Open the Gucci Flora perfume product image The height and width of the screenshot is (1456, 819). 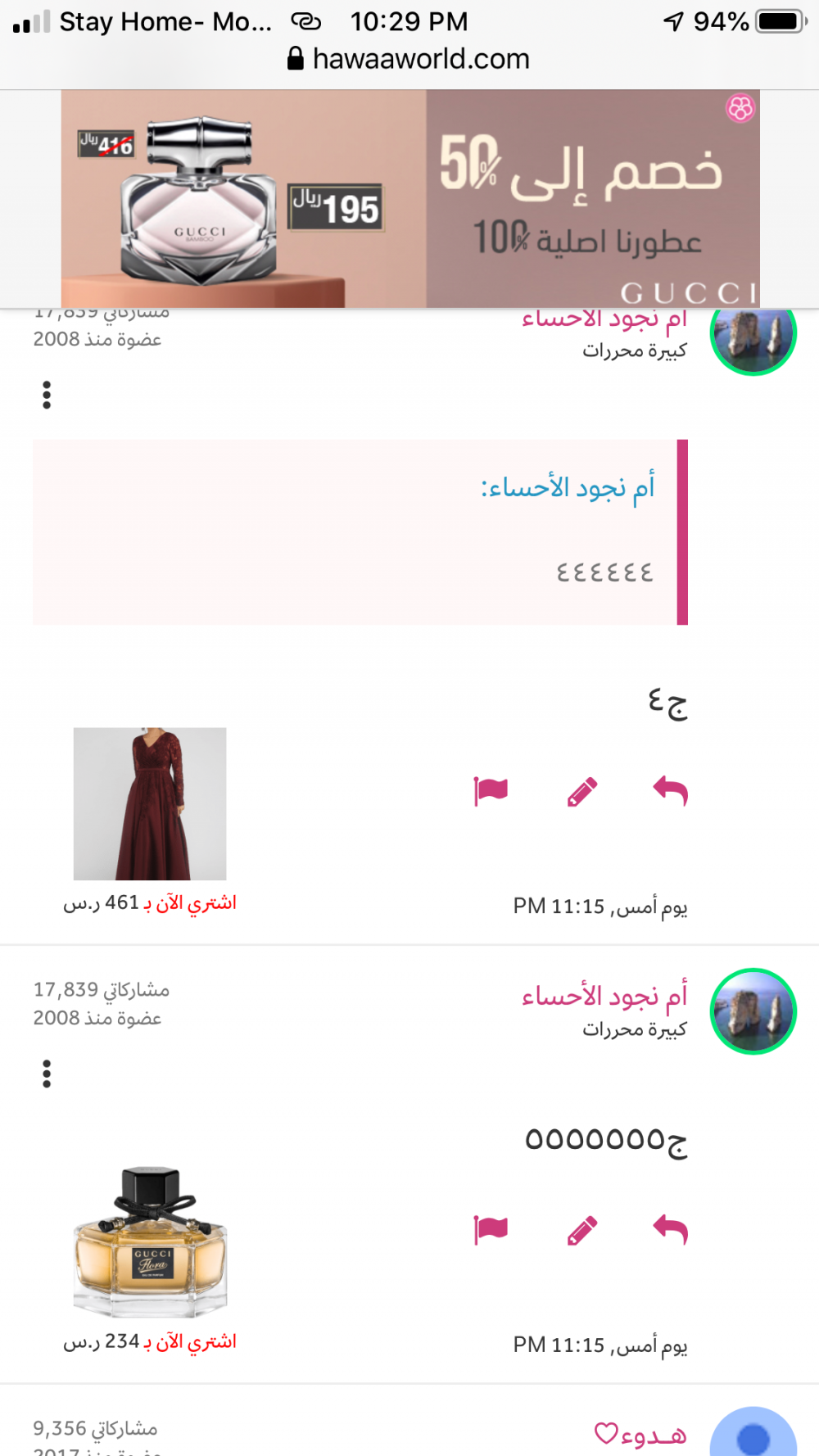tap(150, 1242)
